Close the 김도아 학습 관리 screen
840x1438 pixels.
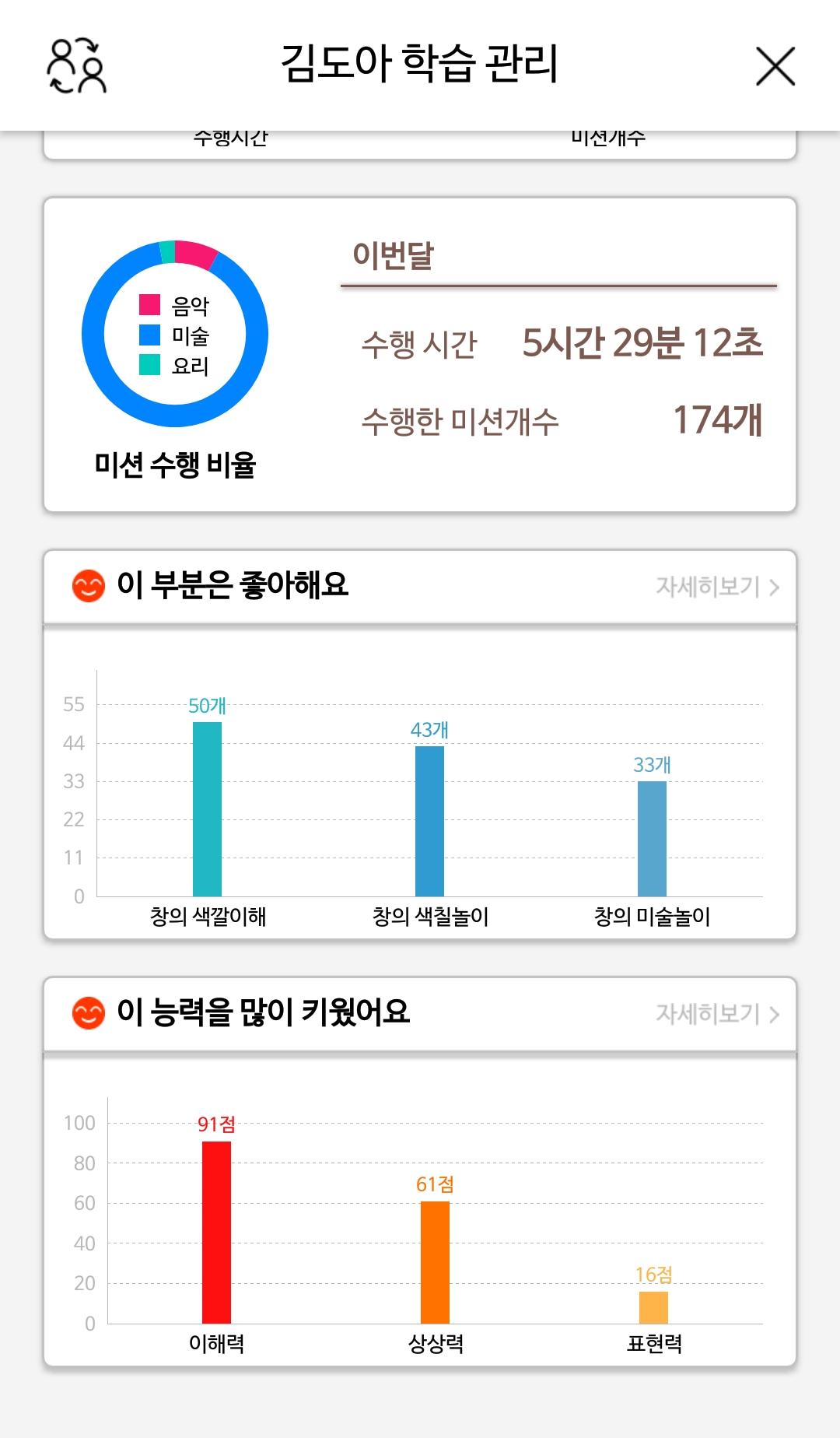tap(775, 66)
